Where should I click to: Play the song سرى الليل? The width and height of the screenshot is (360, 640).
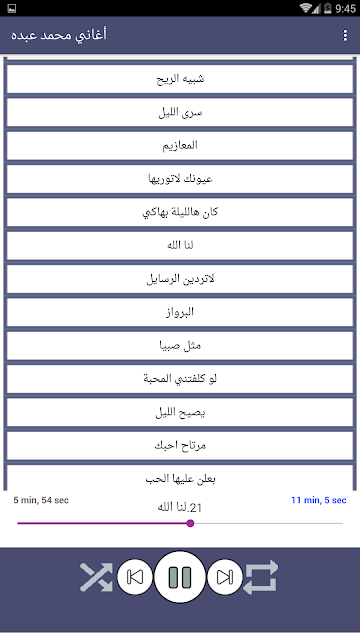180,112
